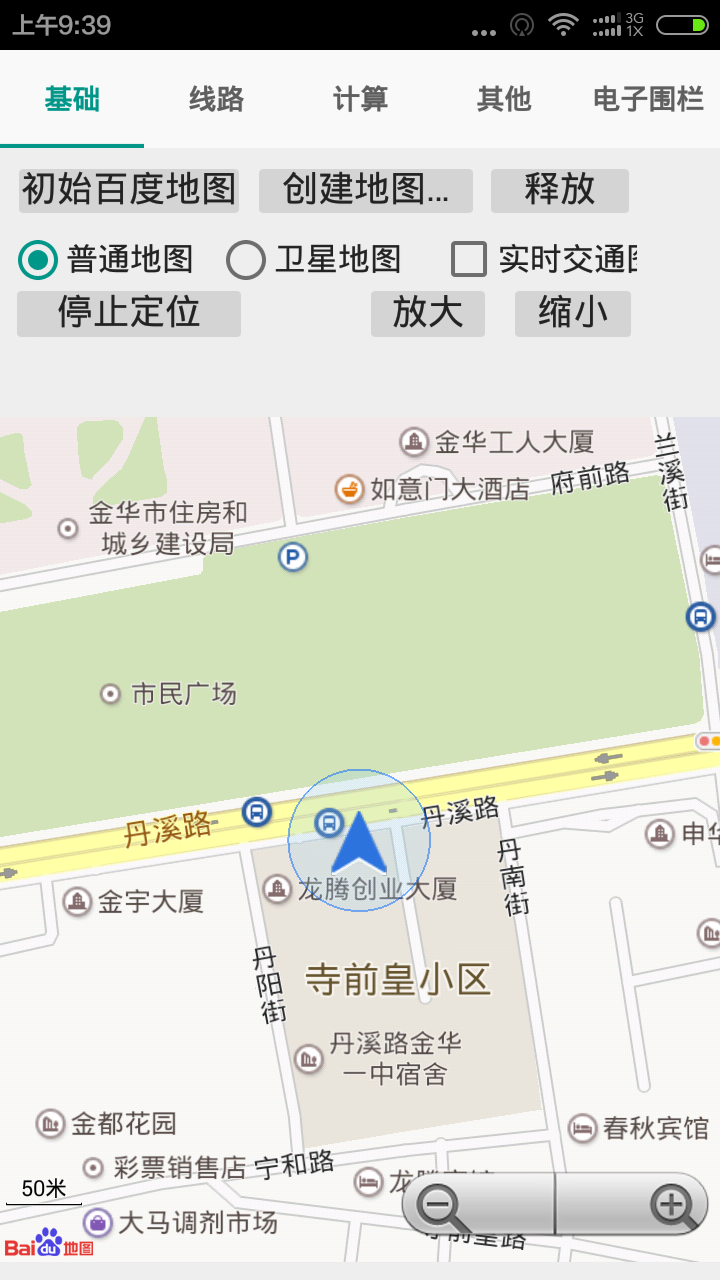The image size is (720, 1280).
Task: Open the 电子围栏 tab
Action: 648,99
